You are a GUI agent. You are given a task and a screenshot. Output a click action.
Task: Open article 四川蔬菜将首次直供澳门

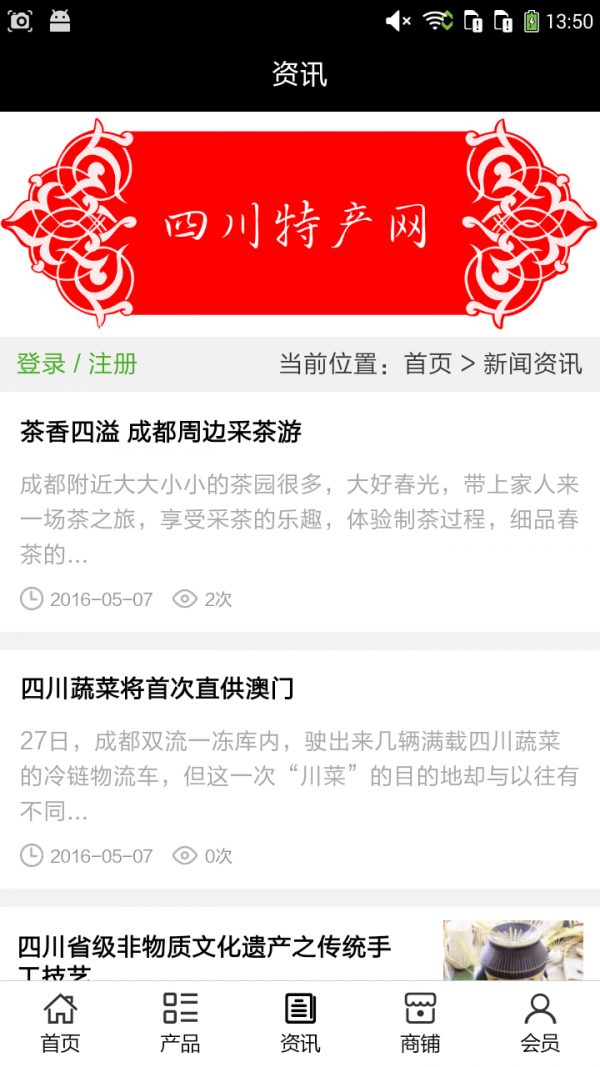[157, 688]
